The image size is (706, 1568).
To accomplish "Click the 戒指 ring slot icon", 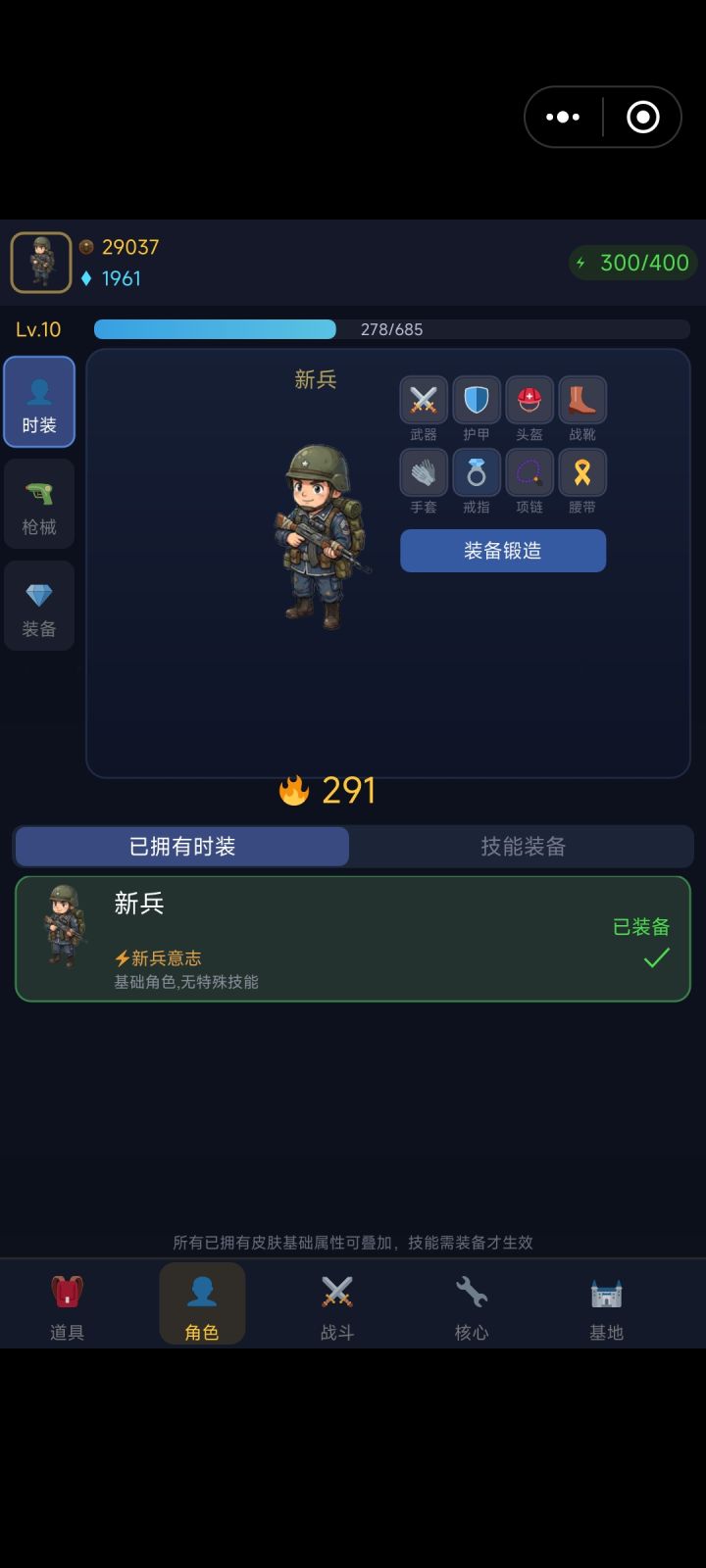I will click(x=477, y=473).
